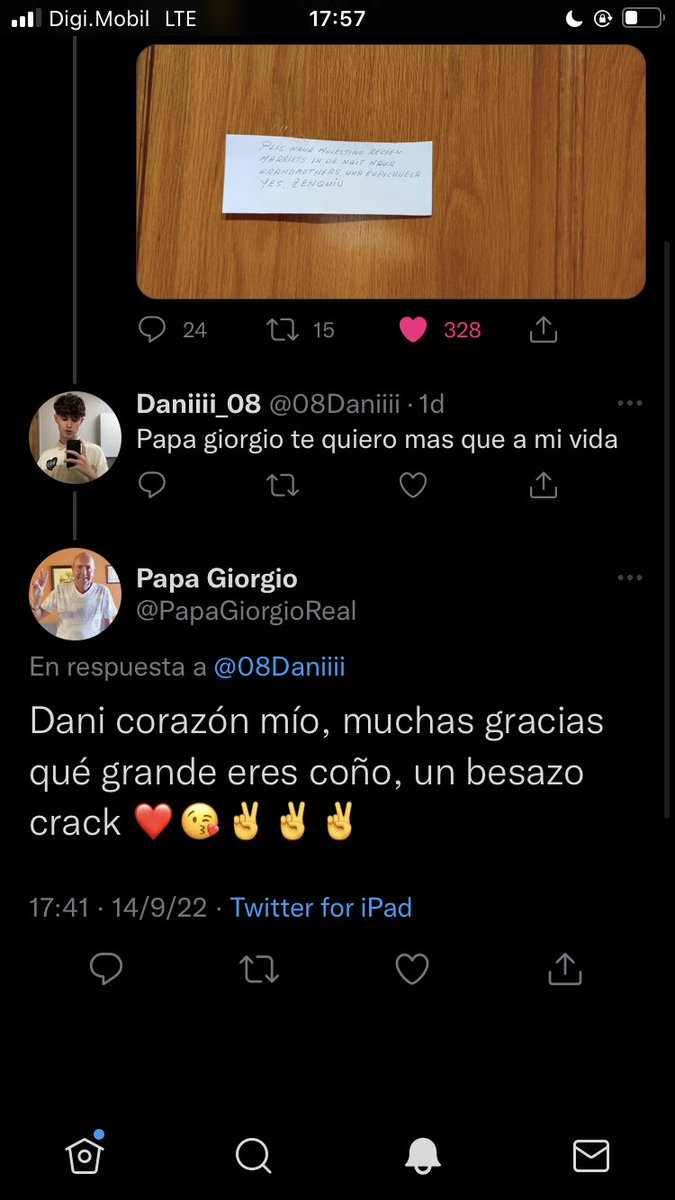Open Daniiii_08's profile picture
The height and width of the screenshot is (1200, 675).
coord(75,438)
